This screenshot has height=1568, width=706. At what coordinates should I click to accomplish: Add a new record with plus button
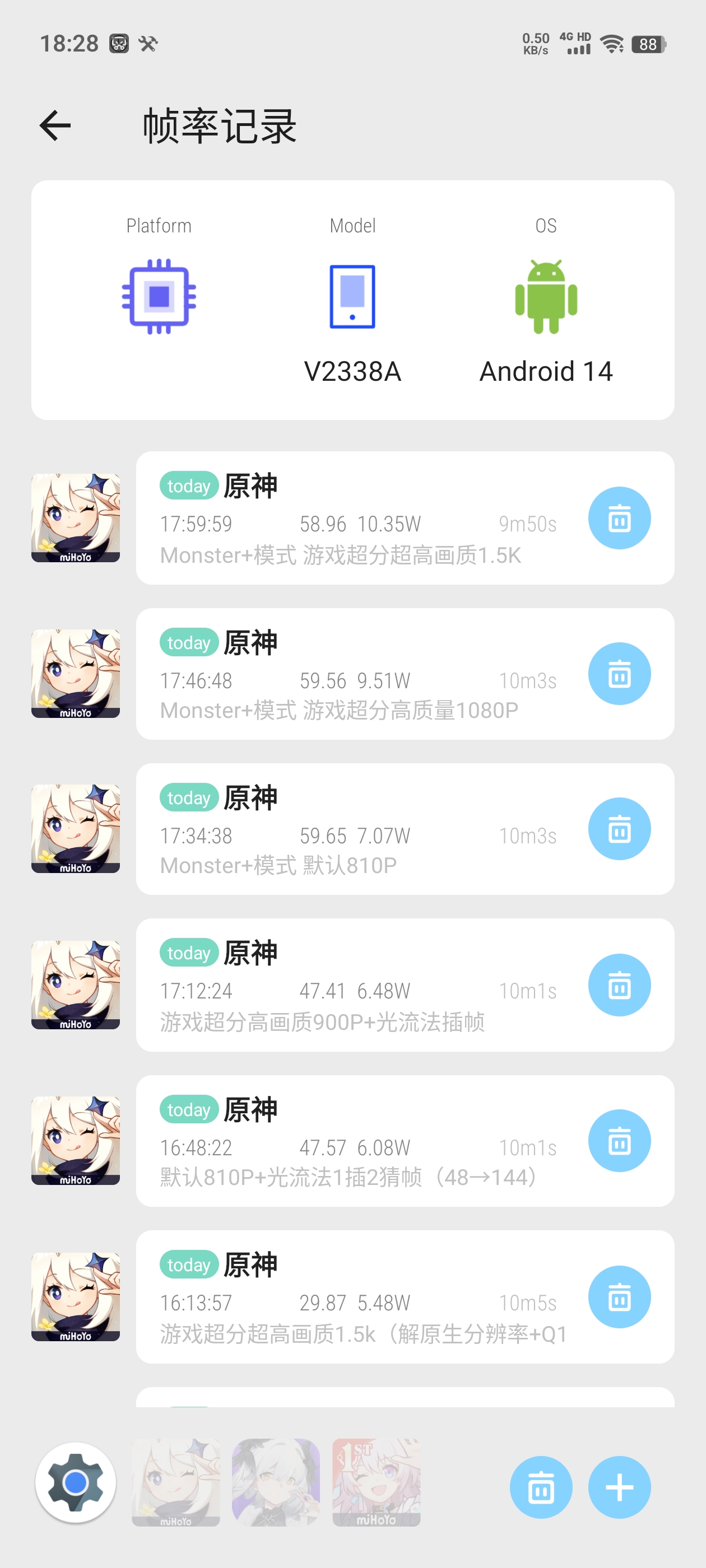[619, 1488]
